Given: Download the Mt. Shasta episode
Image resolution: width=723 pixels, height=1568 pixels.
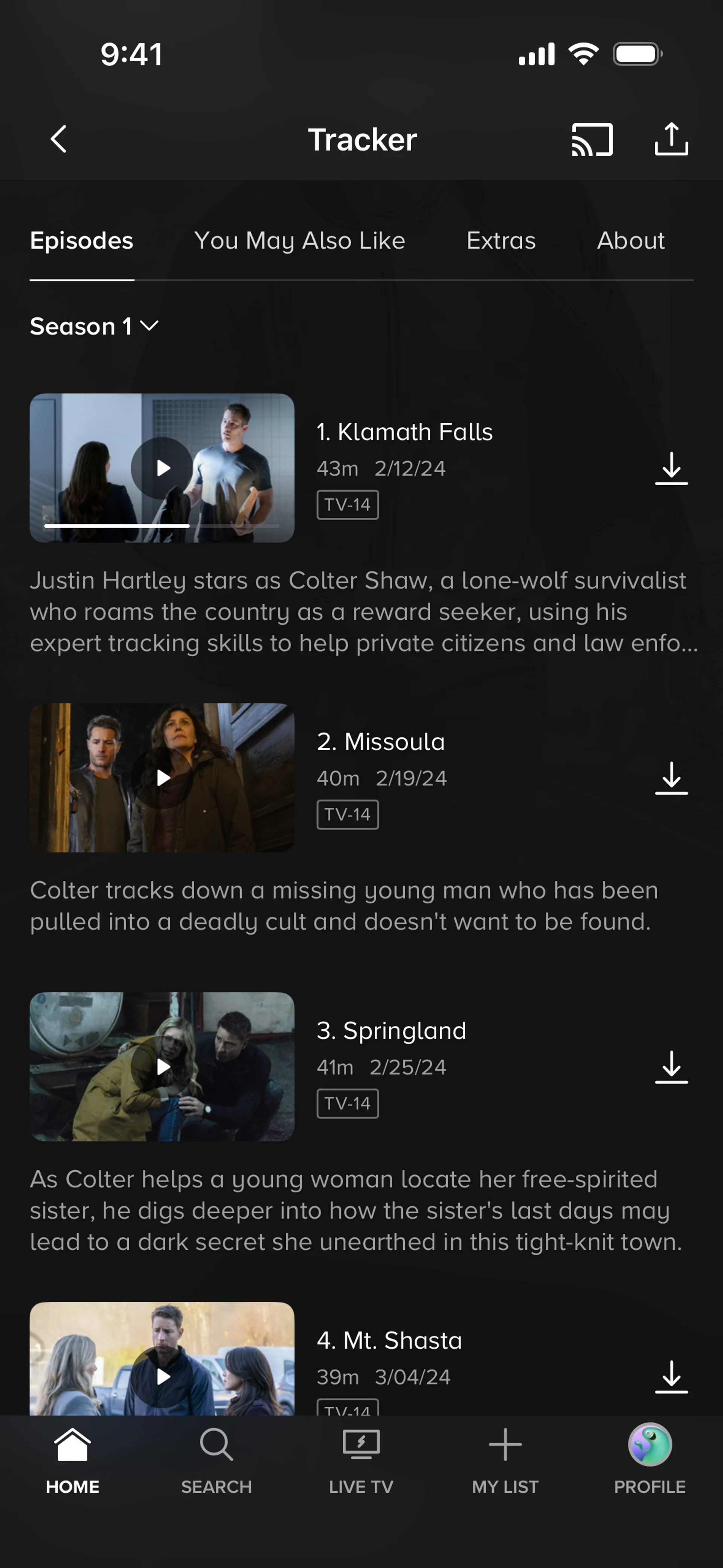Looking at the screenshot, I should 671,1376.
